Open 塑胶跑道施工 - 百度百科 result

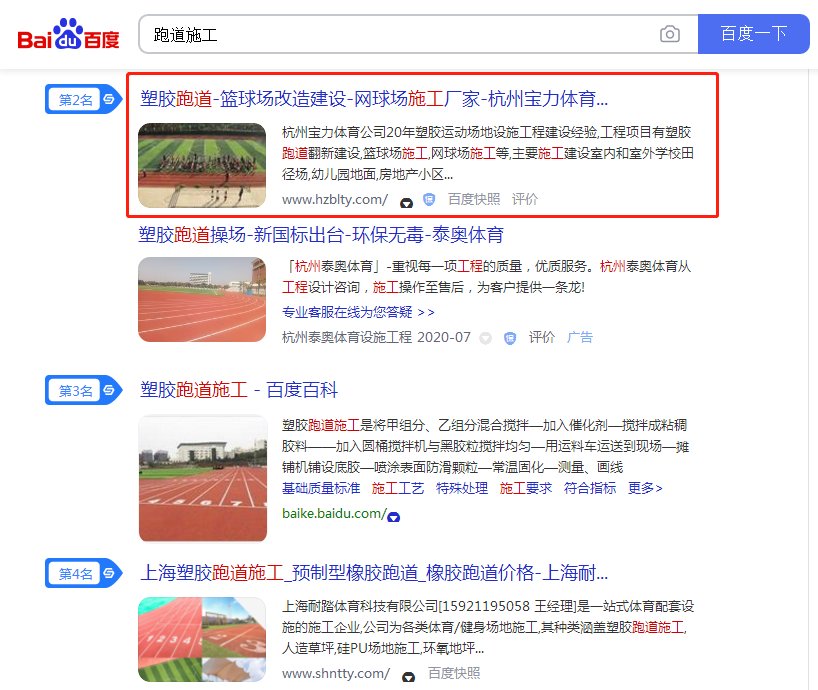click(239, 390)
